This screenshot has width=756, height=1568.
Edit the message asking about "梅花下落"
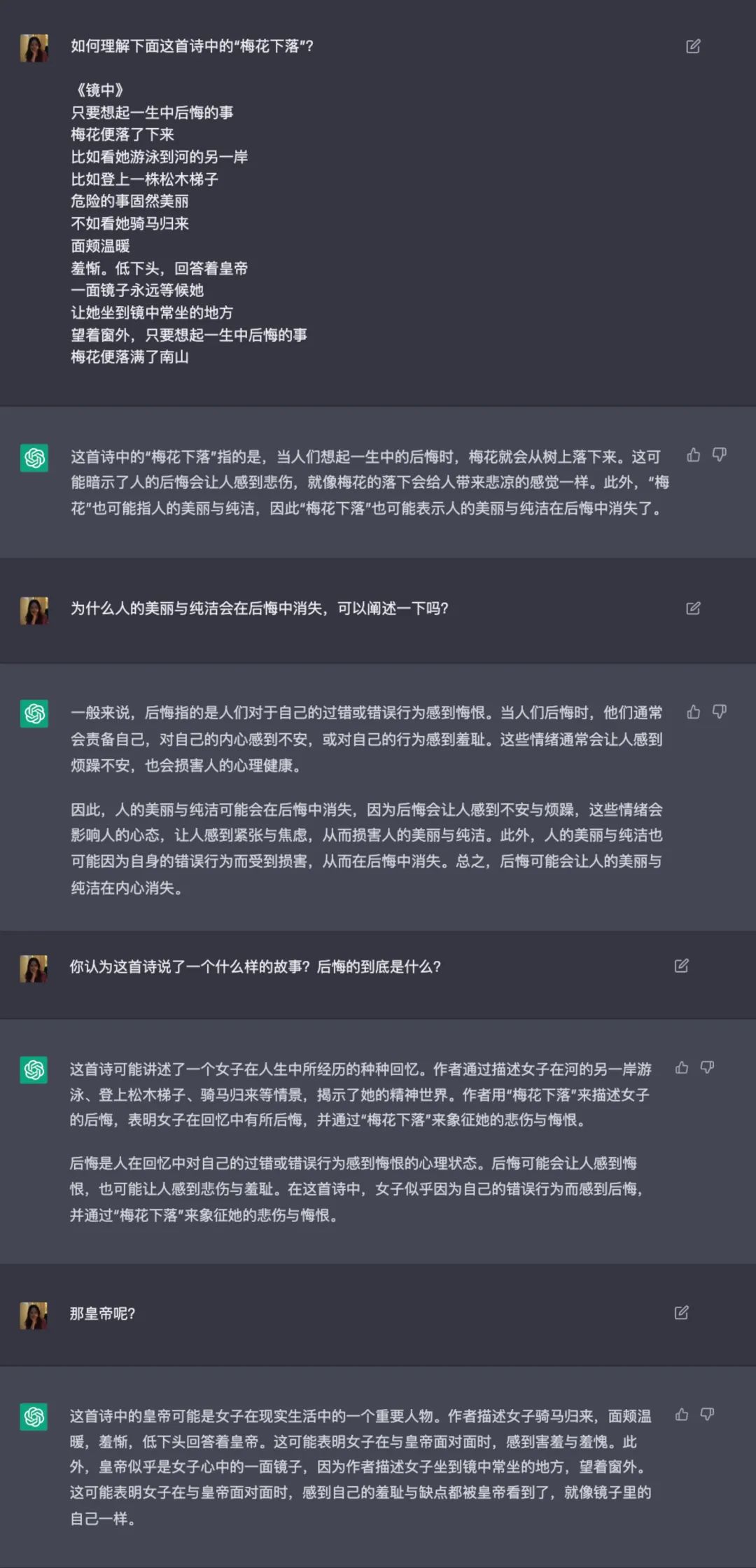pyautogui.click(x=693, y=47)
